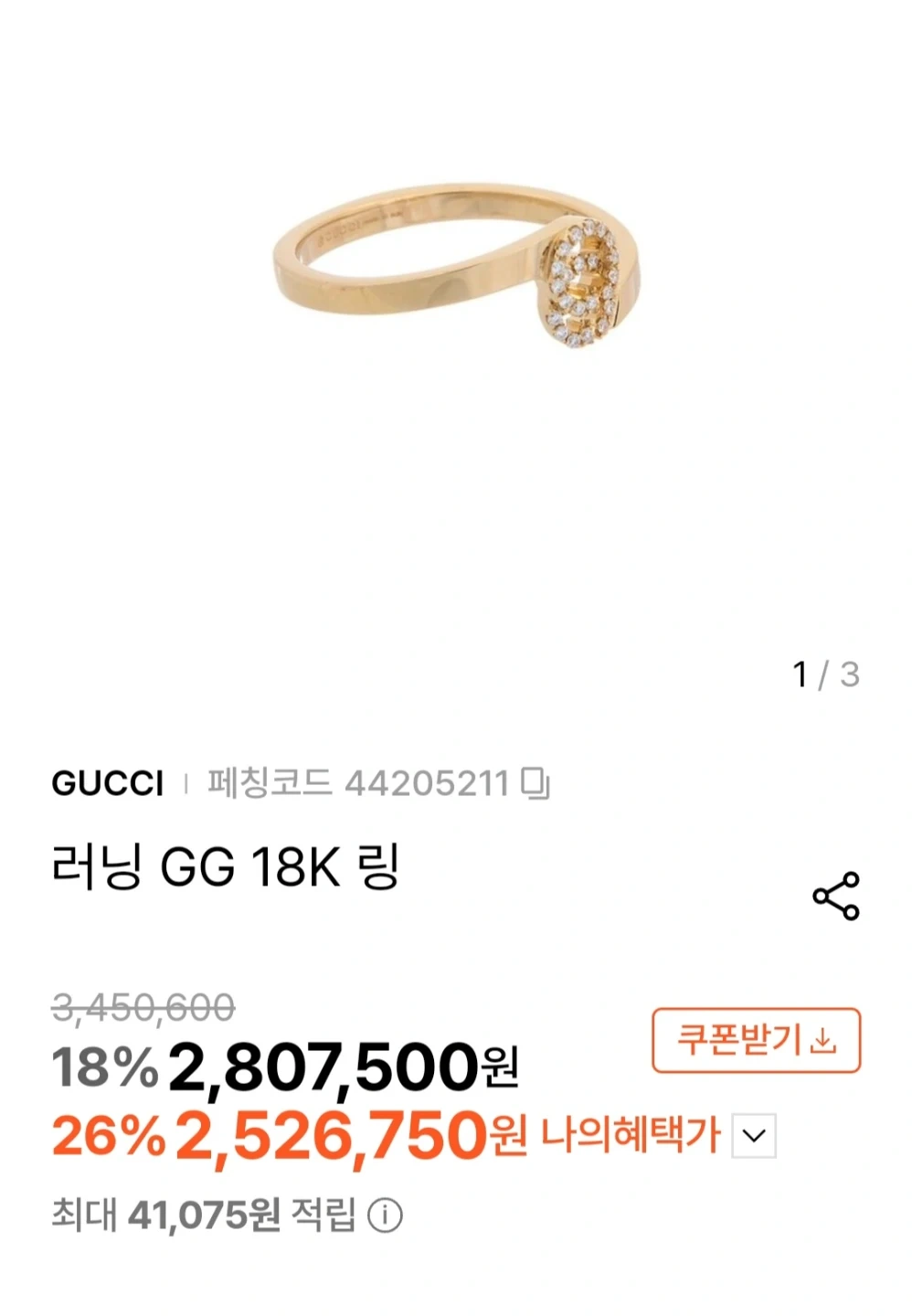Open the GUCCI brand page
Screen dimensions: 912x1316
click(x=108, y=783)
